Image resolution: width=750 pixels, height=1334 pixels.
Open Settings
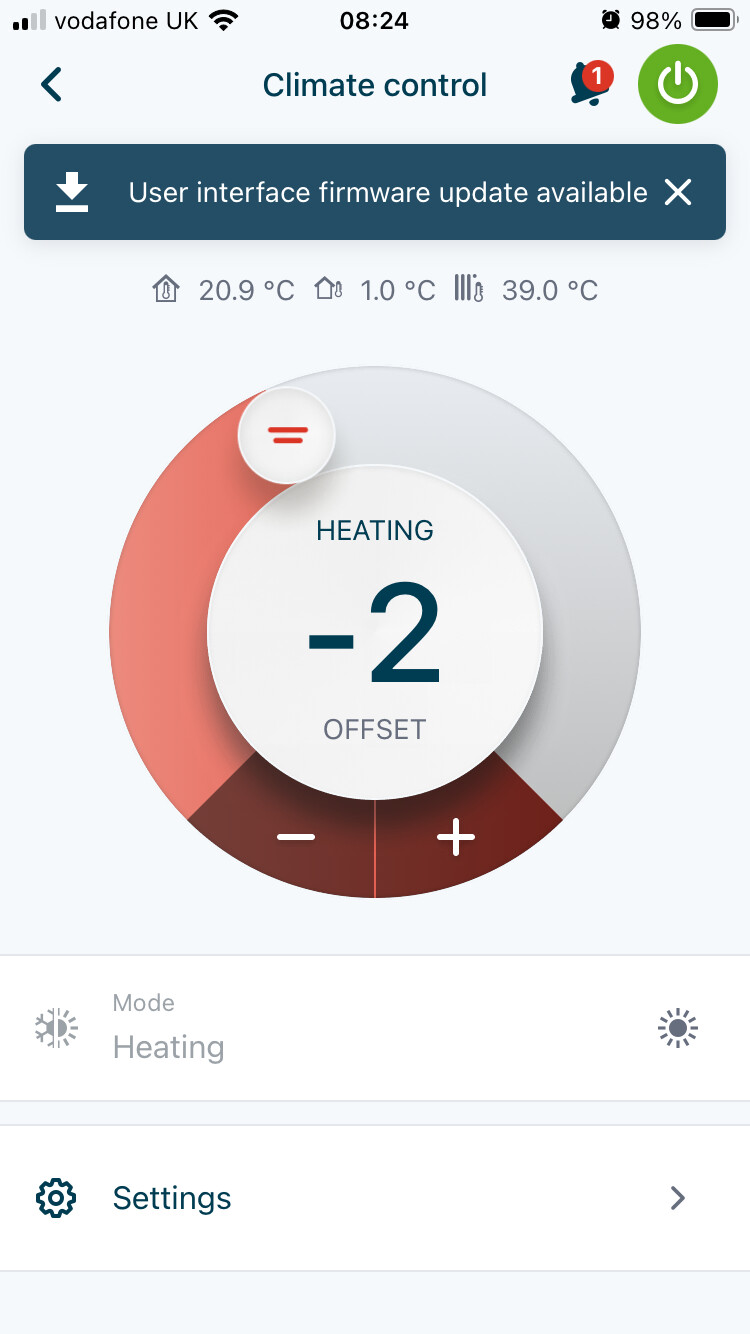point(375,1198)
